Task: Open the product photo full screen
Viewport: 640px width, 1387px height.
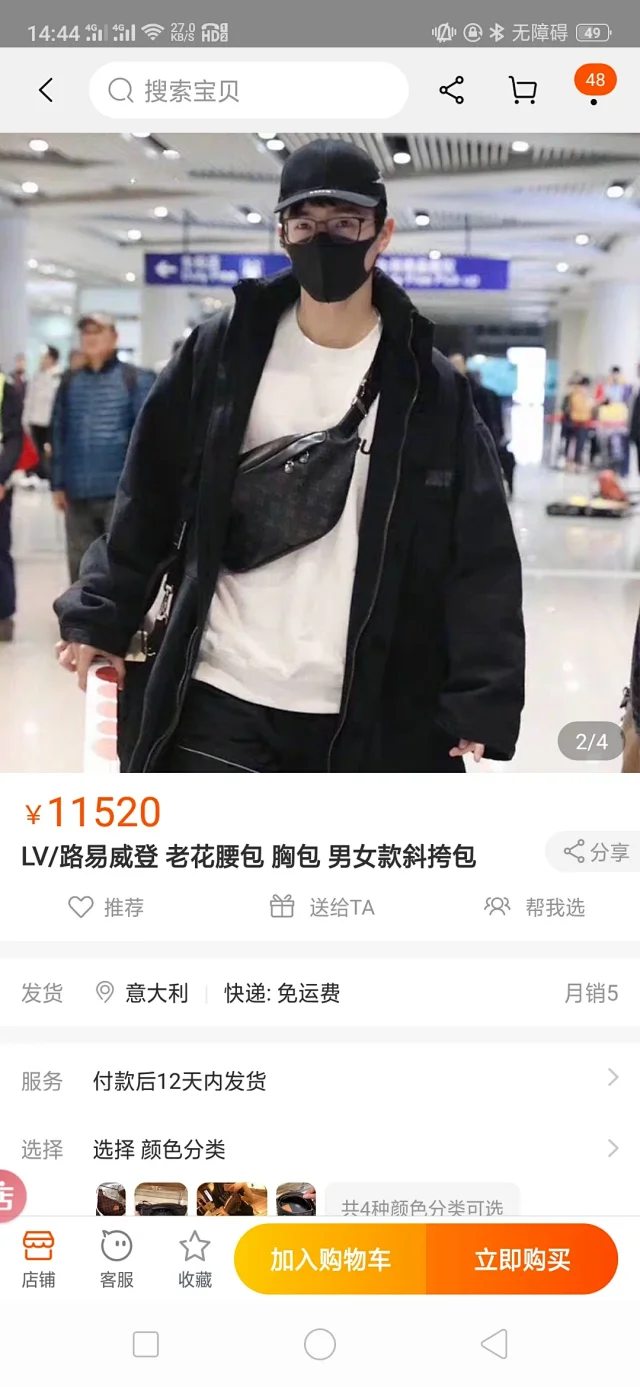Action: (320, 452)
